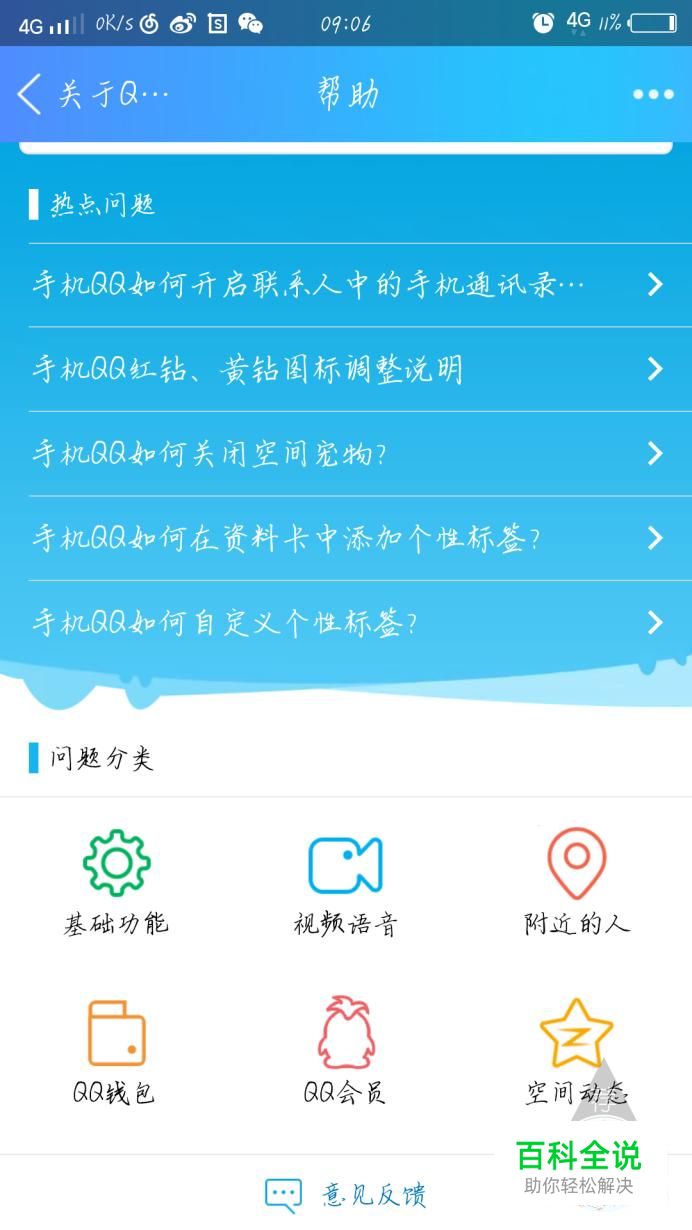The height and width of the screenshot is (1230, 692).
Task: Select the 空间动态 category
Action: coord(577,1050)
